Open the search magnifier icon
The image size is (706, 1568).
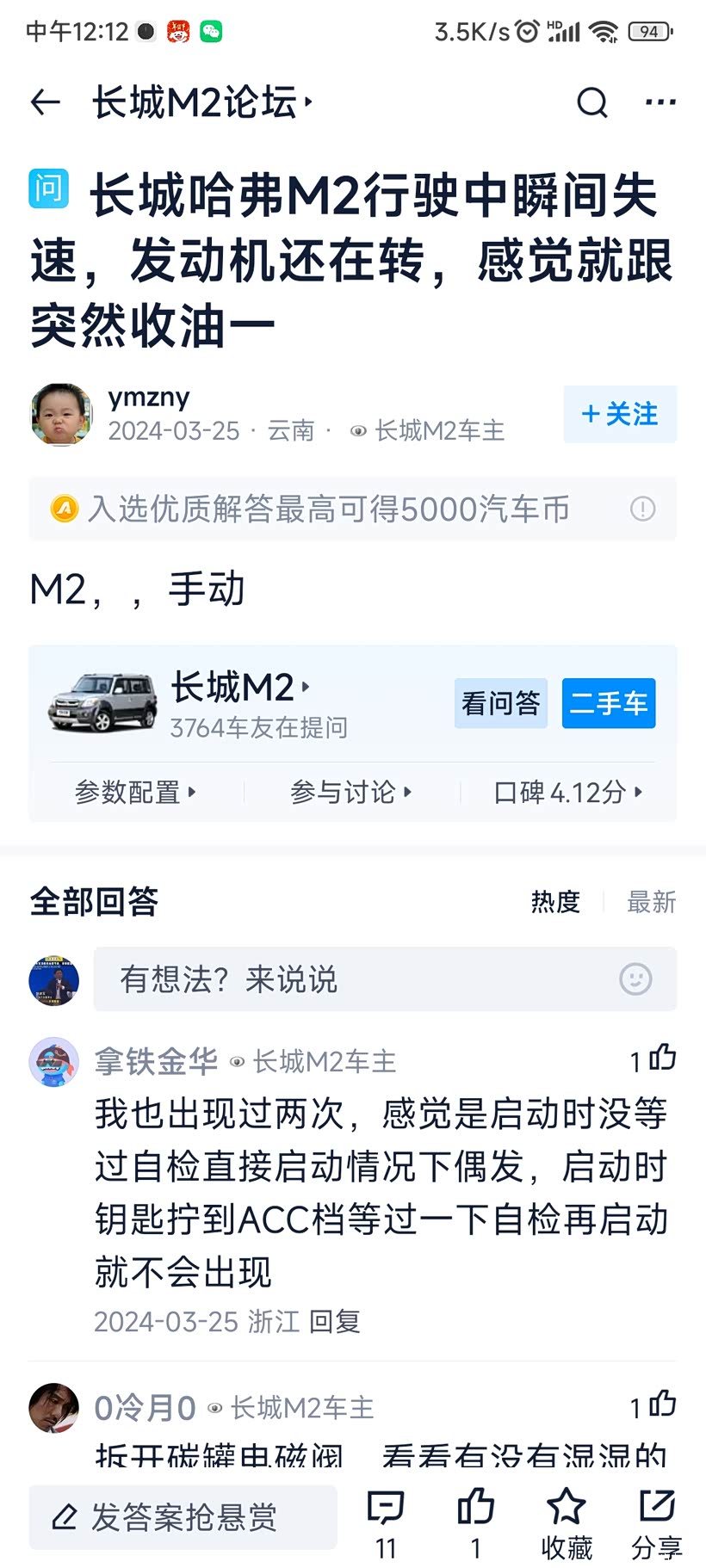(x=591, y=102)
